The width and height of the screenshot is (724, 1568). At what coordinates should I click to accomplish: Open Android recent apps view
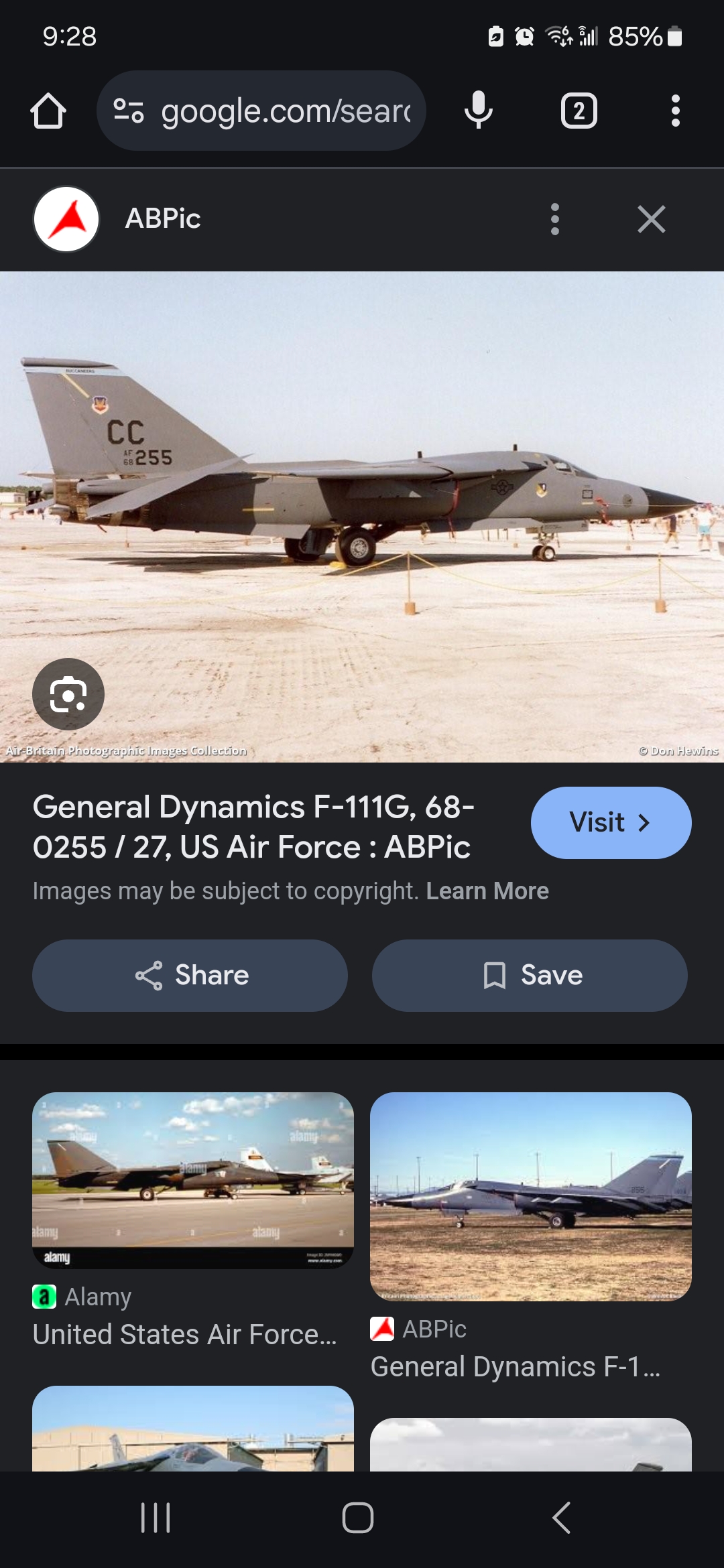tap(156, 1519)
